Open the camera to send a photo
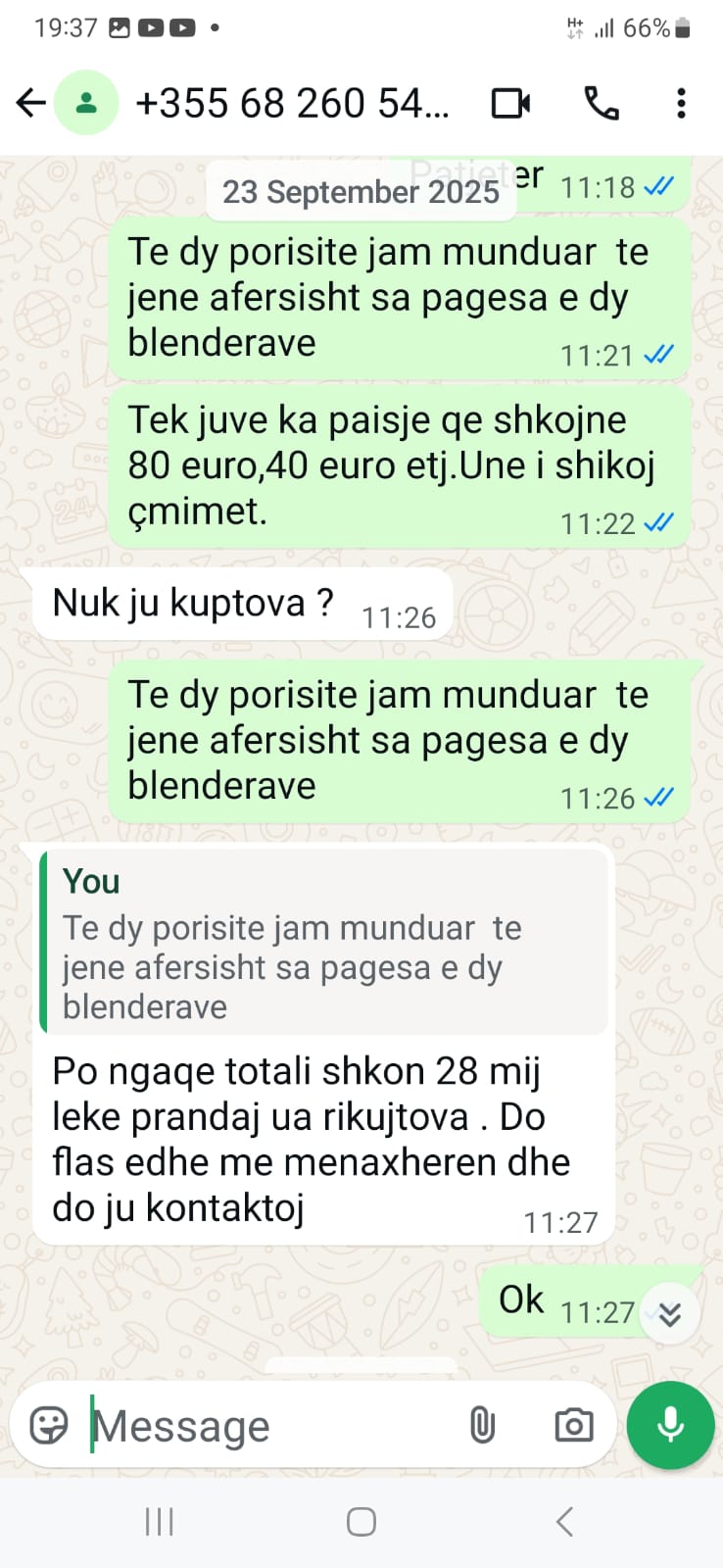 [573, 1425]
